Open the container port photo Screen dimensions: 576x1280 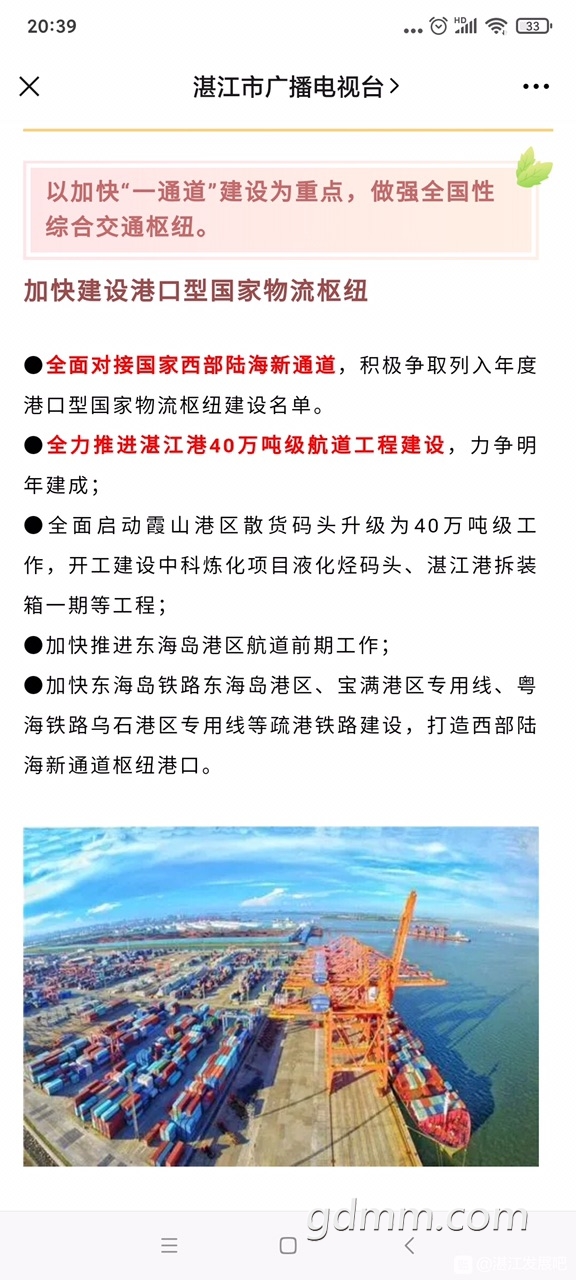click(x=281, y=996)
